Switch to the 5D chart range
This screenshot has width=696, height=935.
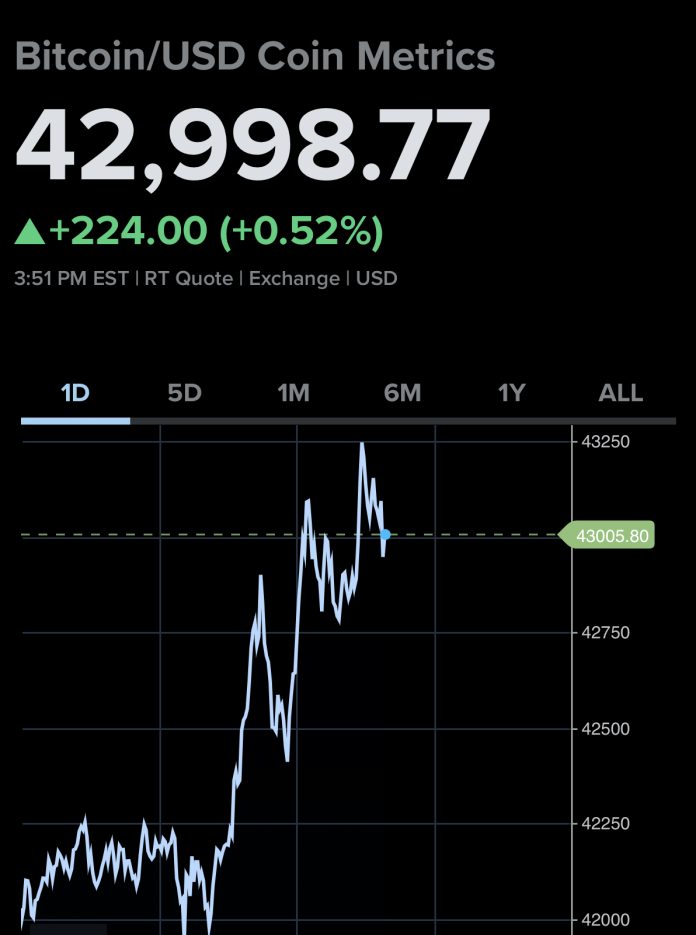pos(184,393)
